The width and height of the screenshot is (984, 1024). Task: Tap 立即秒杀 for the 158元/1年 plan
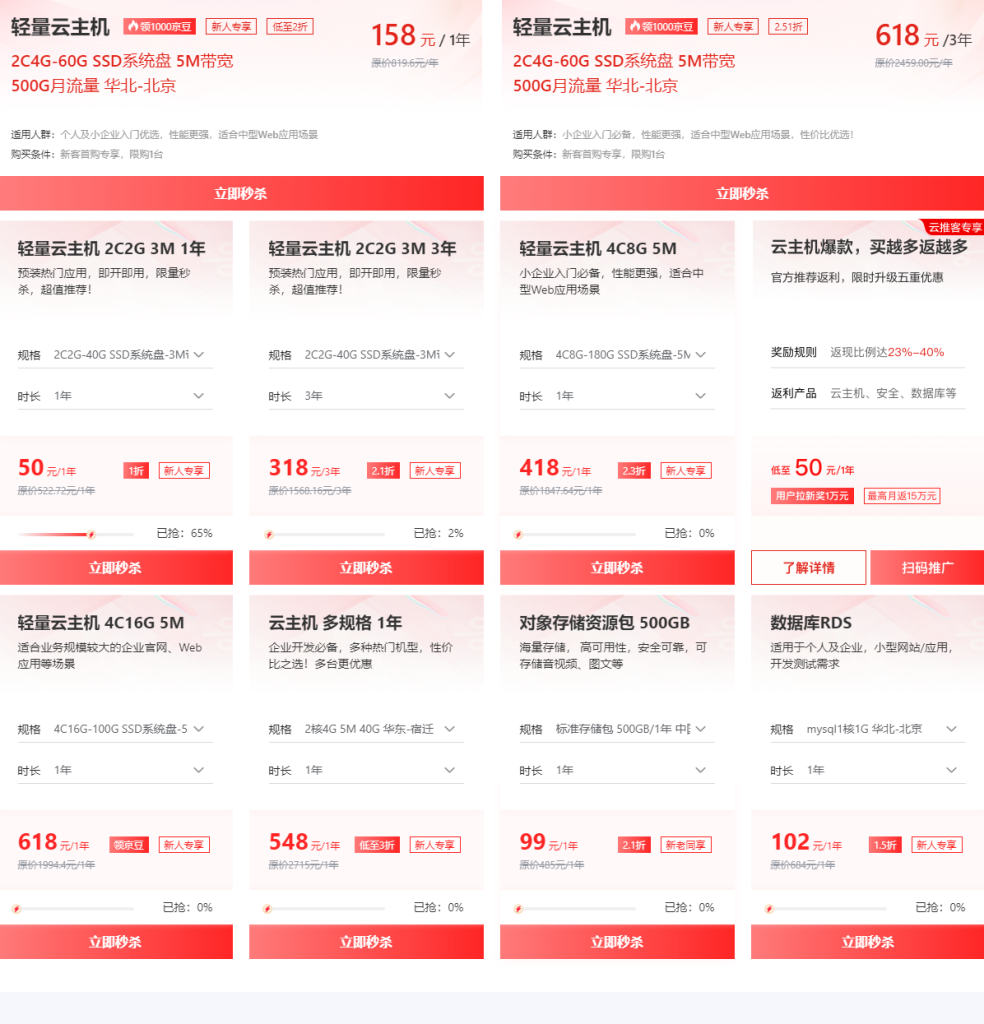click(241, 193)
